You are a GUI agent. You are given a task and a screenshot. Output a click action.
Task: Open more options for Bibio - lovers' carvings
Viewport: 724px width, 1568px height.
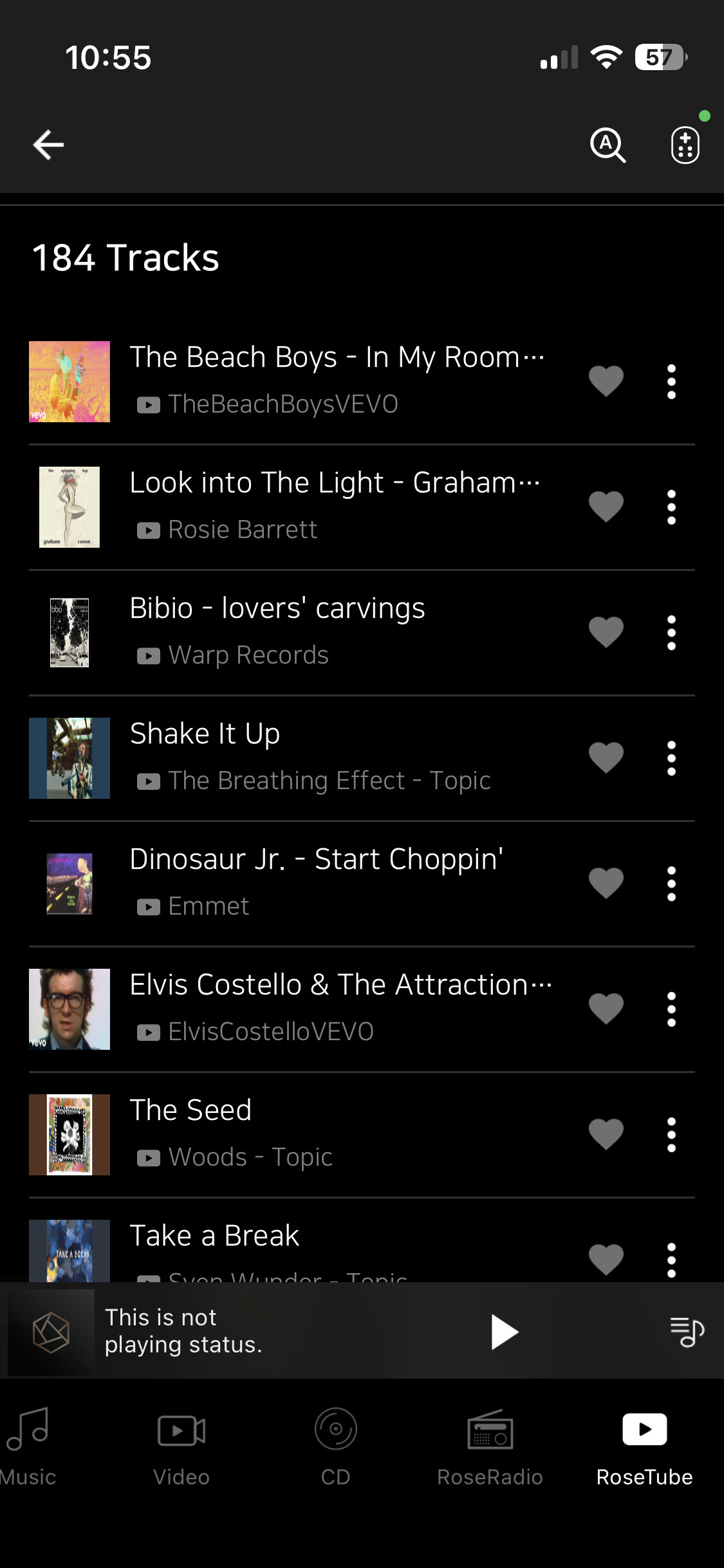click(671, 633)
